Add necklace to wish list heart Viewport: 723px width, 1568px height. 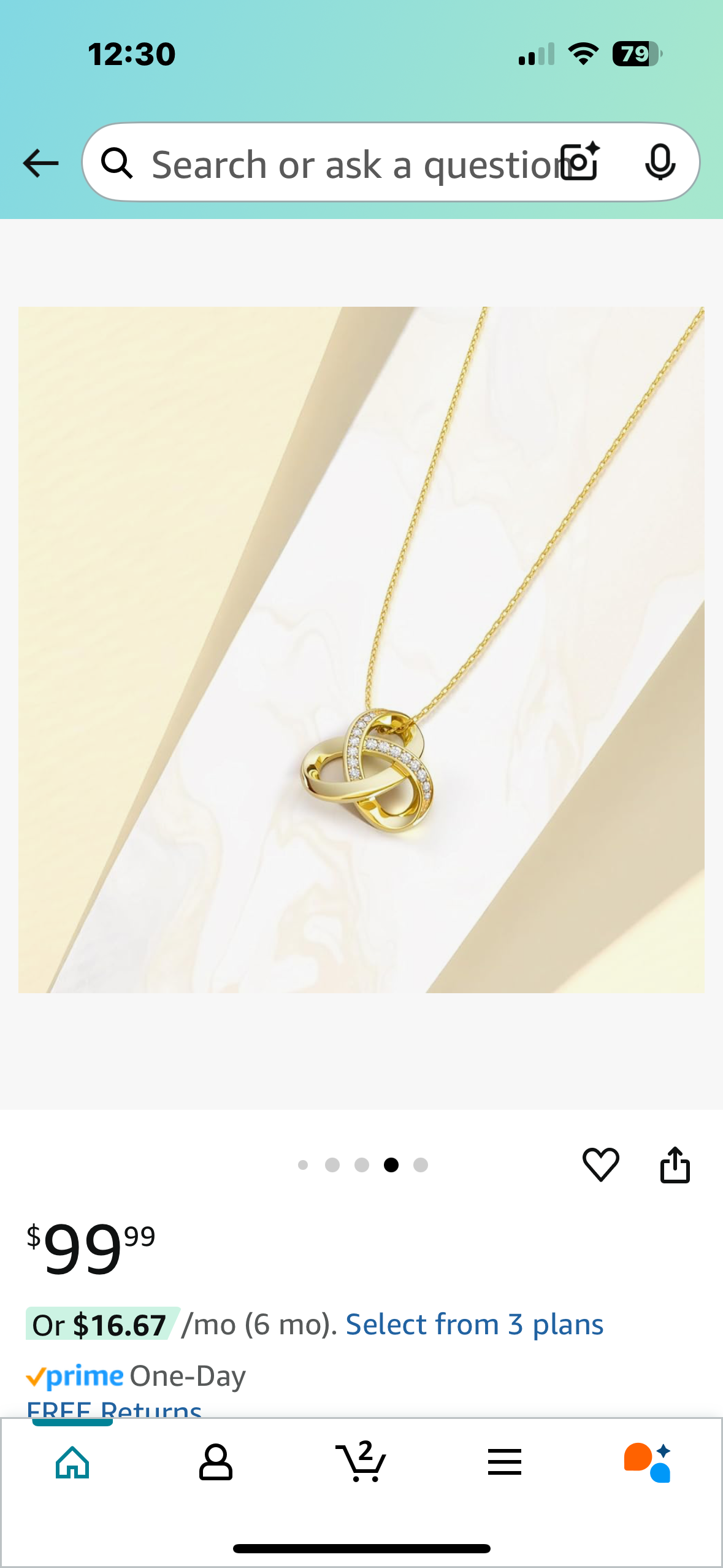pos(600,1164)
